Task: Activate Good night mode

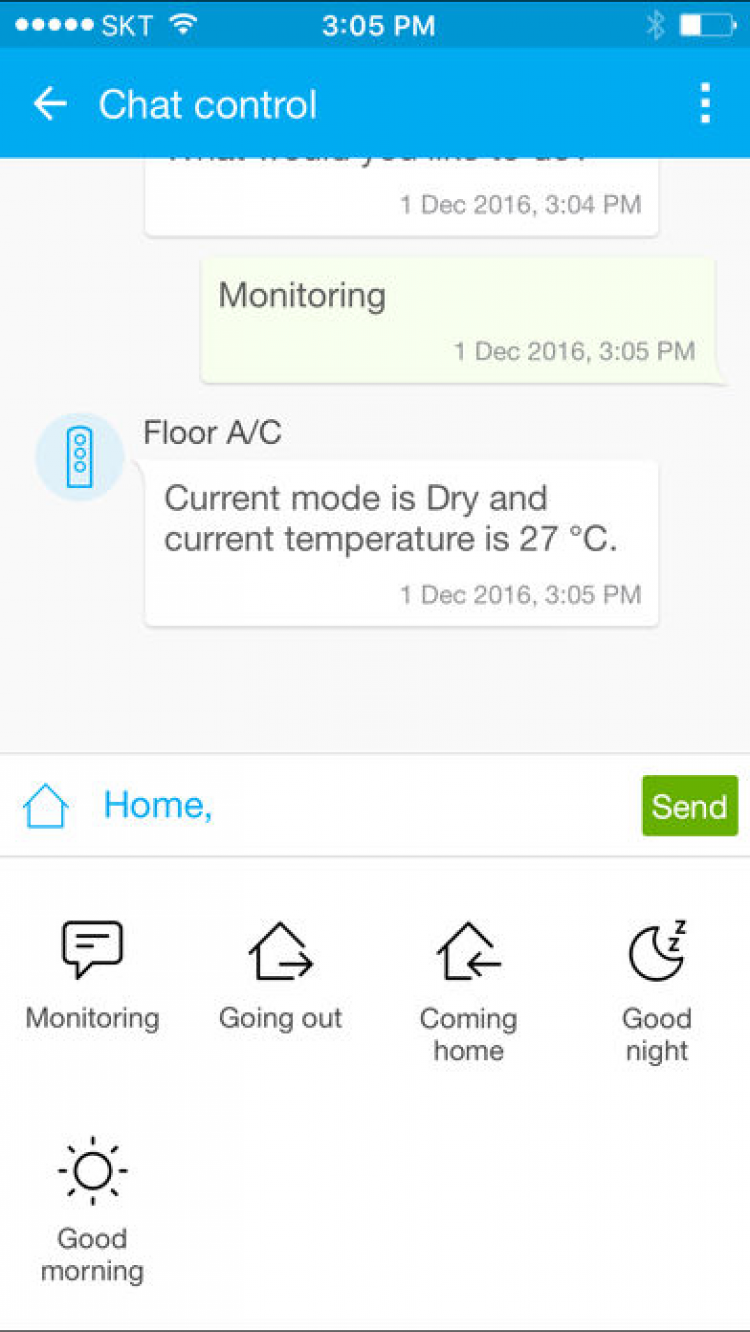Action: tap(656, 988)
